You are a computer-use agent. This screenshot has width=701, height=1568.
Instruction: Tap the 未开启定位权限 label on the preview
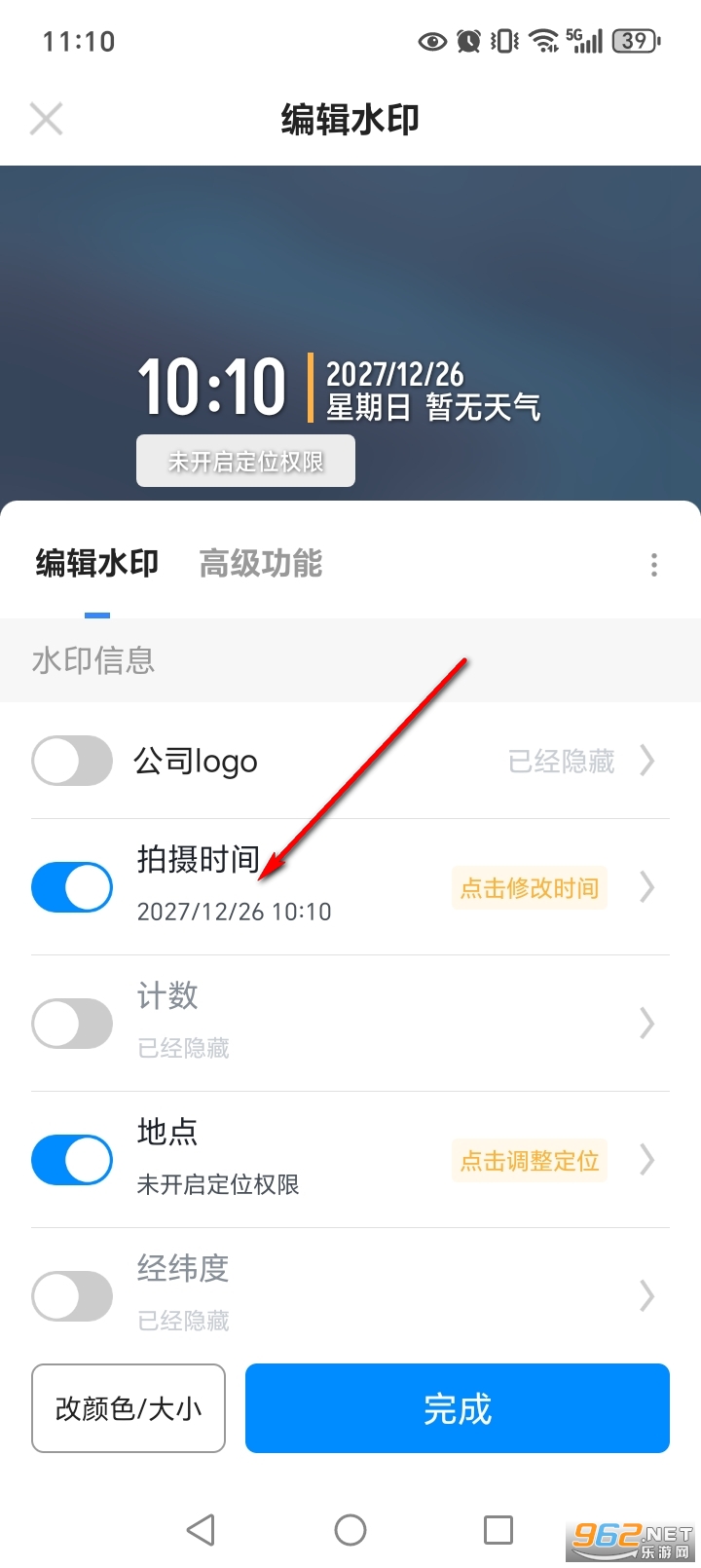[x=245, y=460]
